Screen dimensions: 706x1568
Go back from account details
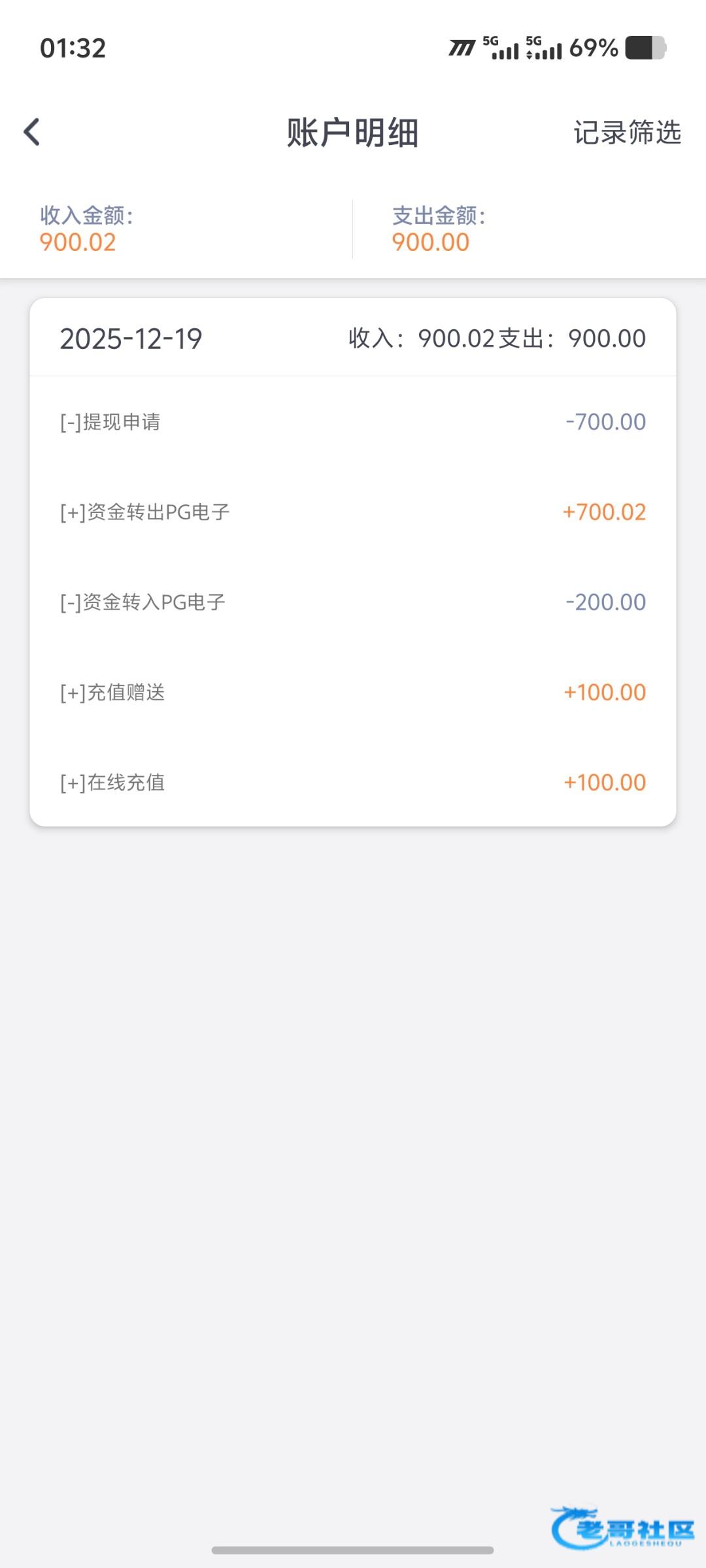coord(32,132)
